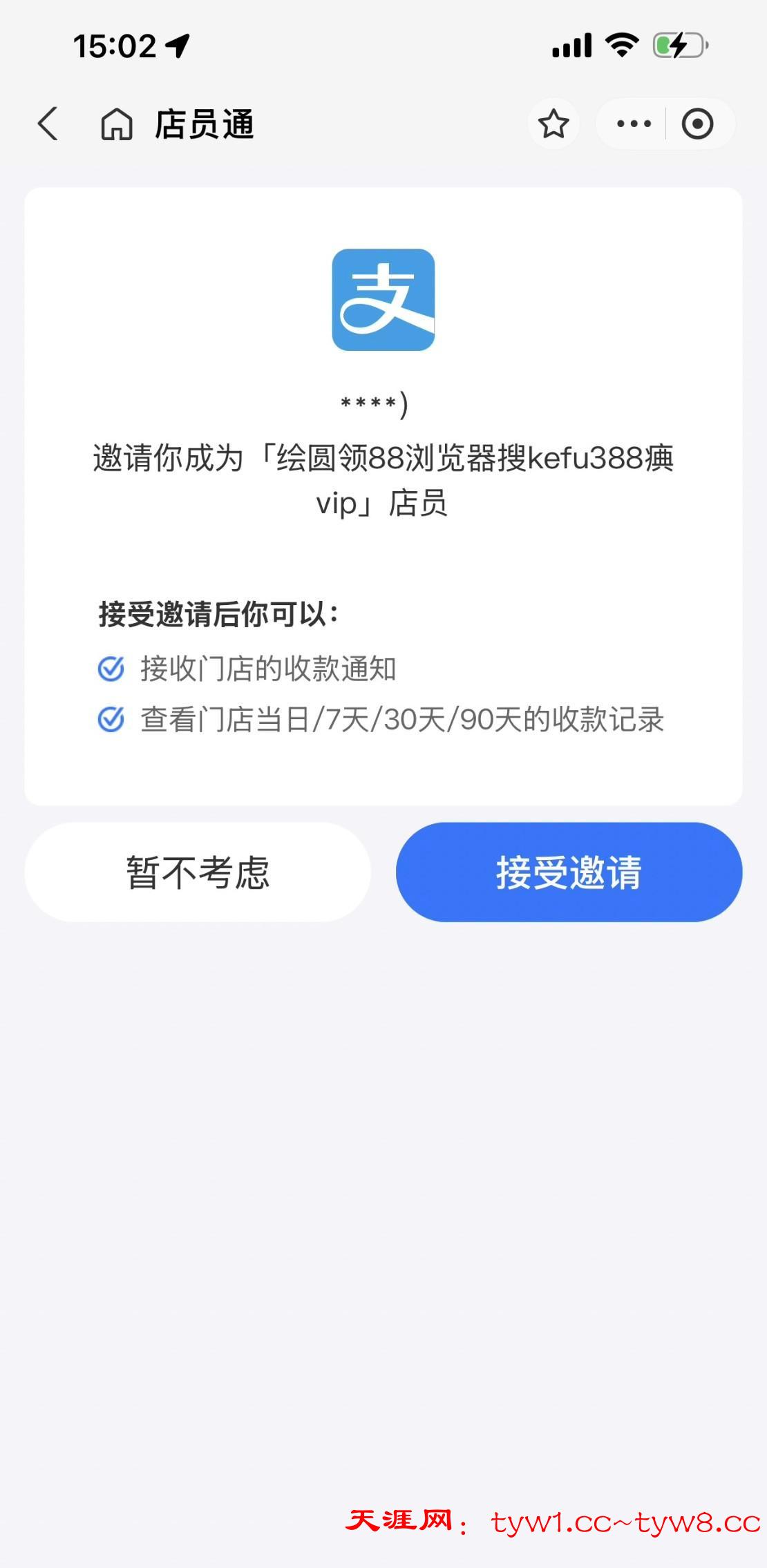Close the mini program with the circle icon
The height and width of the screenshot is (1568, 767).
tap(697, 124)
